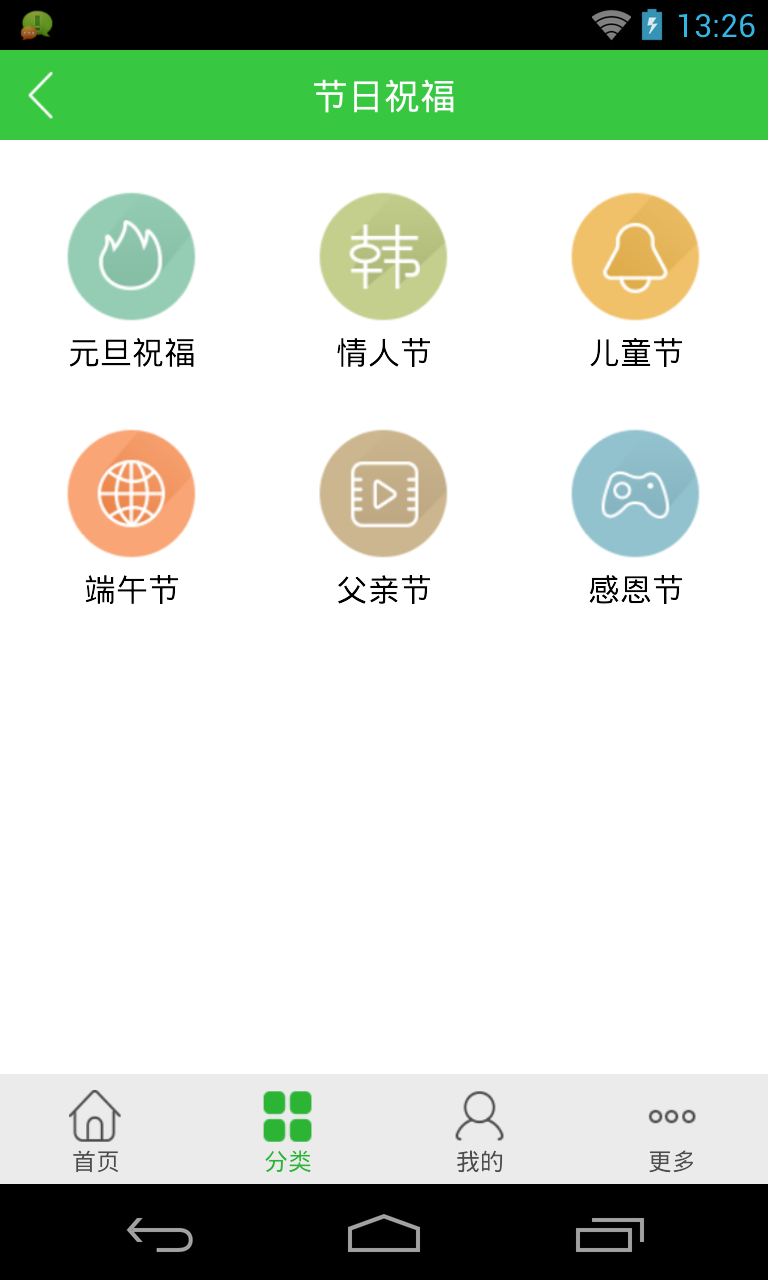The image size is (768, 1280).
Task: Open the 元旦祝福 (New Year blessings) category
Action: pyautogui.click(x=131, y=256)
